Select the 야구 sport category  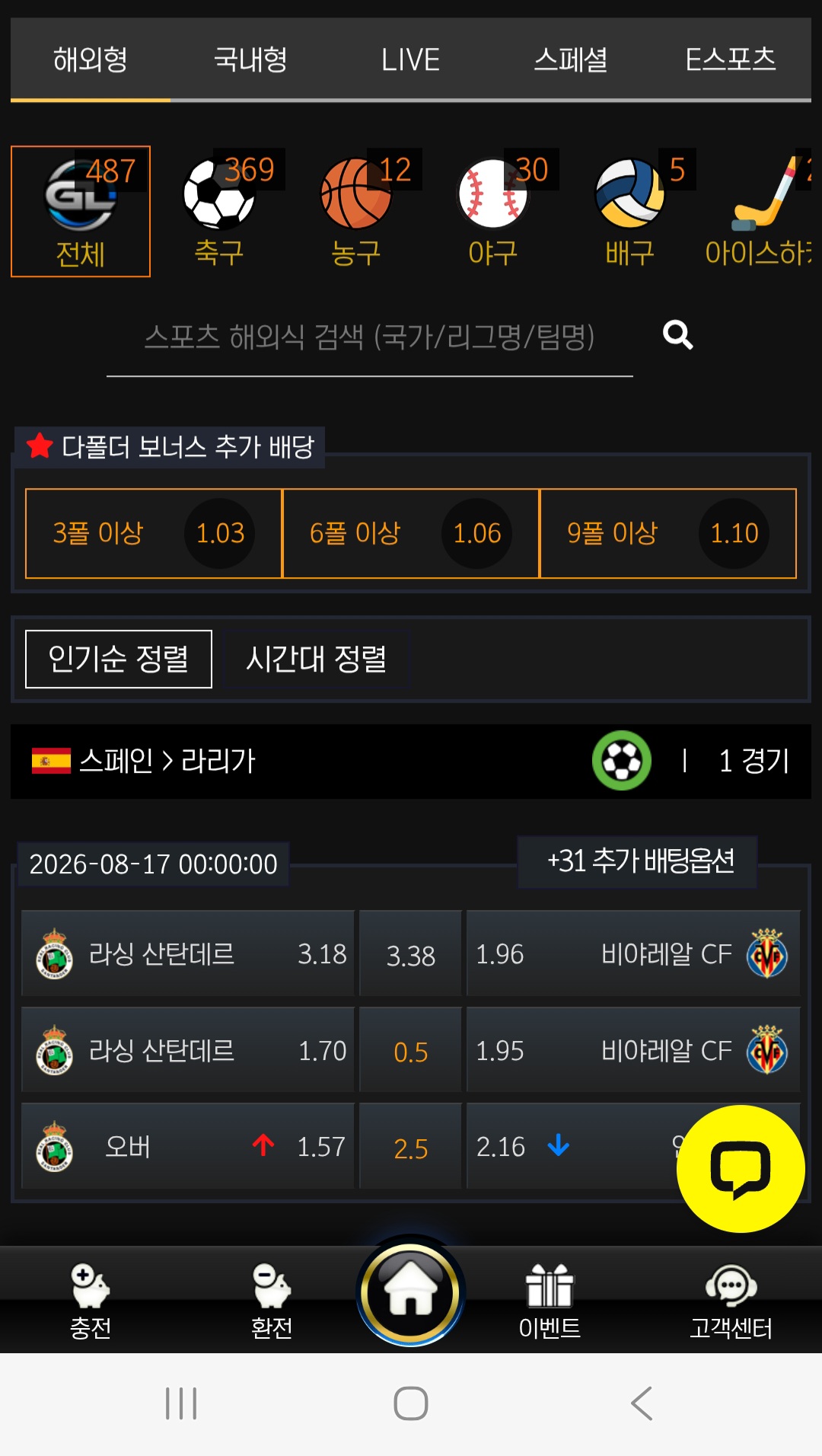(493, 211)
